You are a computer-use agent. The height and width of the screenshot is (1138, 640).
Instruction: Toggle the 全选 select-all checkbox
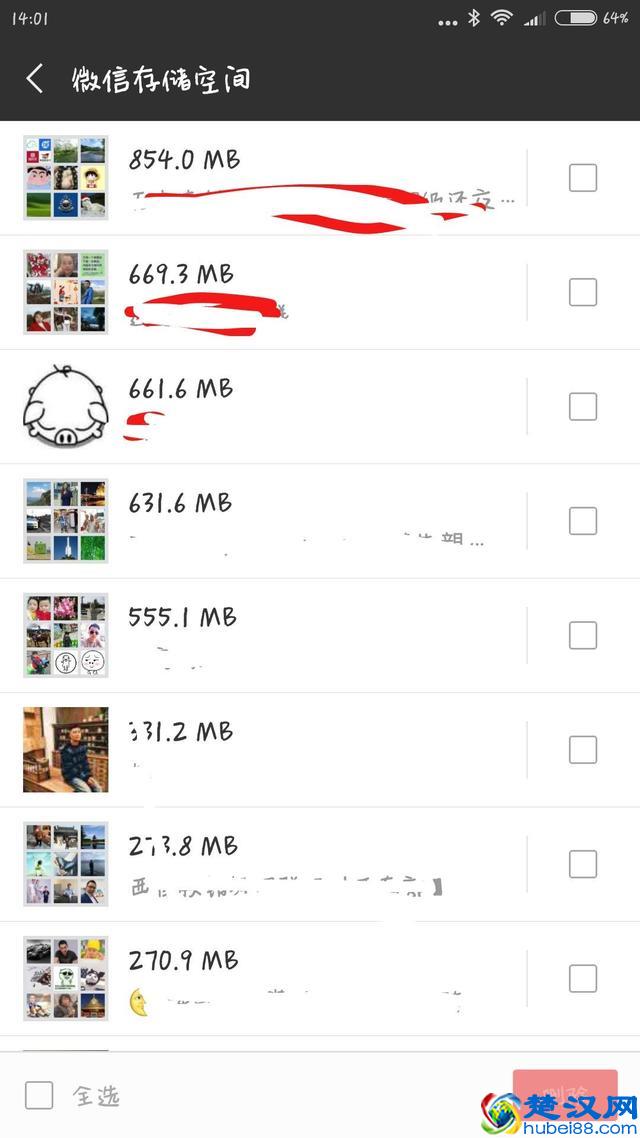click(x=39, y=1096)
